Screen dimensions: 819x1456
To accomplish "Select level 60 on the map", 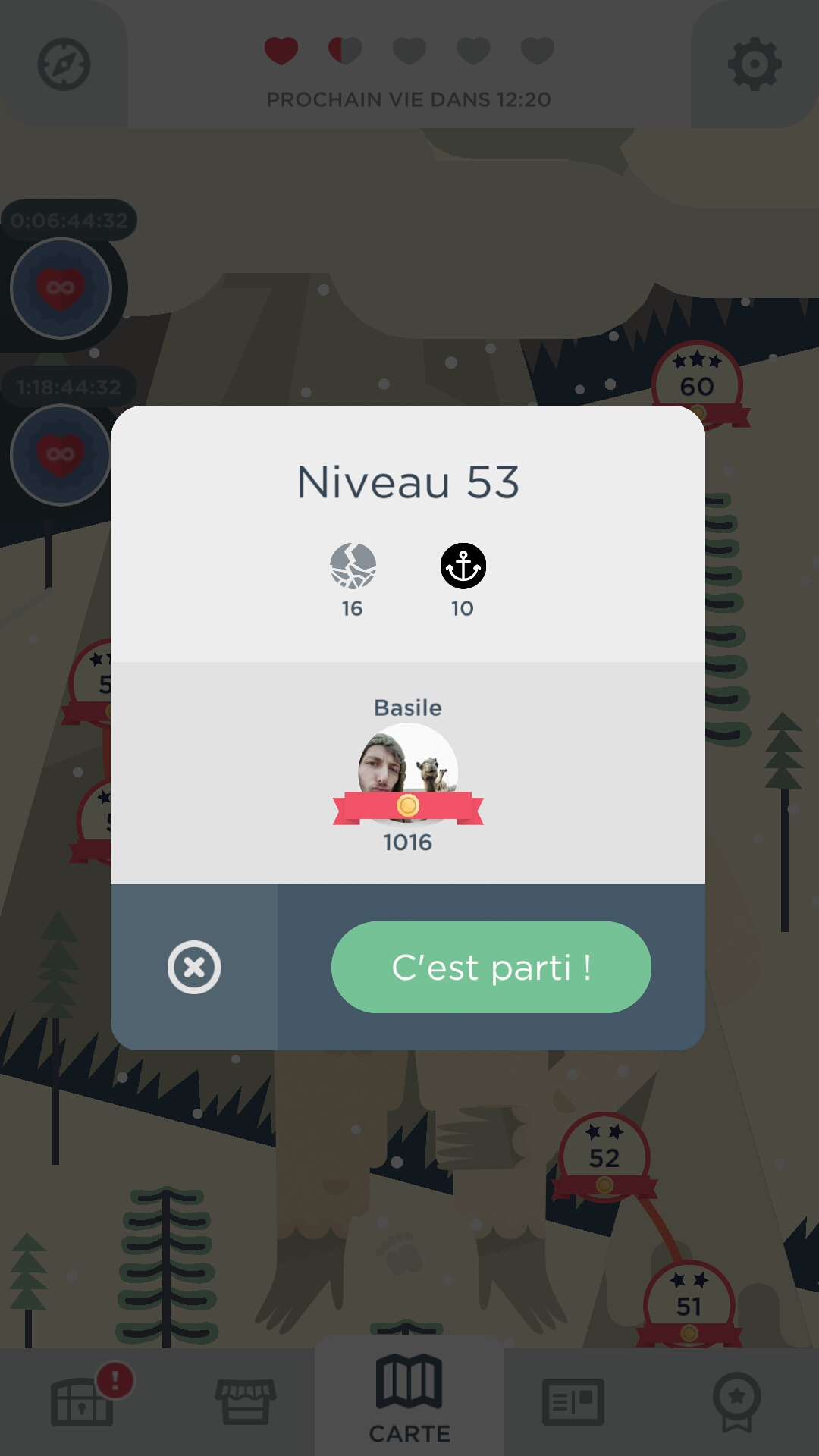I will (697, 383).
